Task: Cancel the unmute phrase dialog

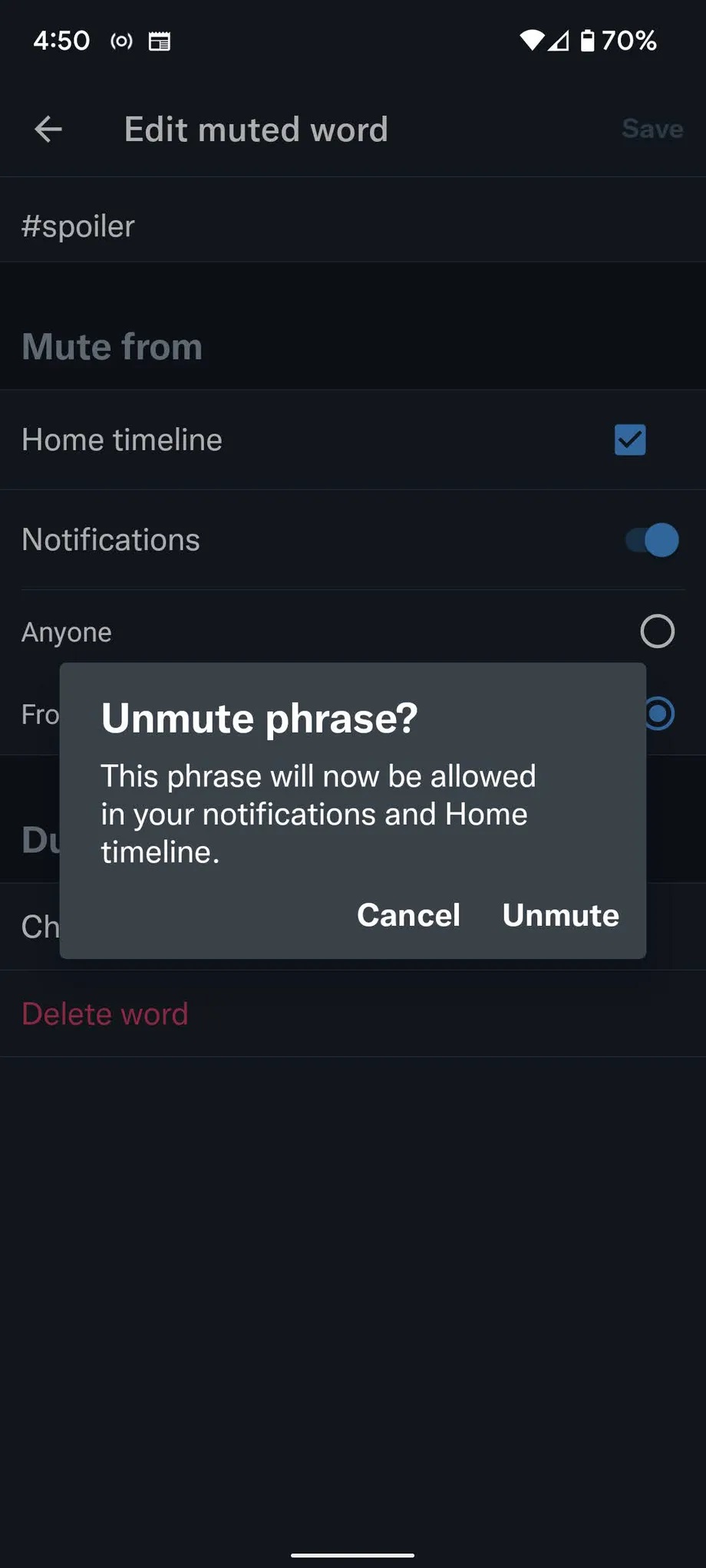Action: [408, 915]
